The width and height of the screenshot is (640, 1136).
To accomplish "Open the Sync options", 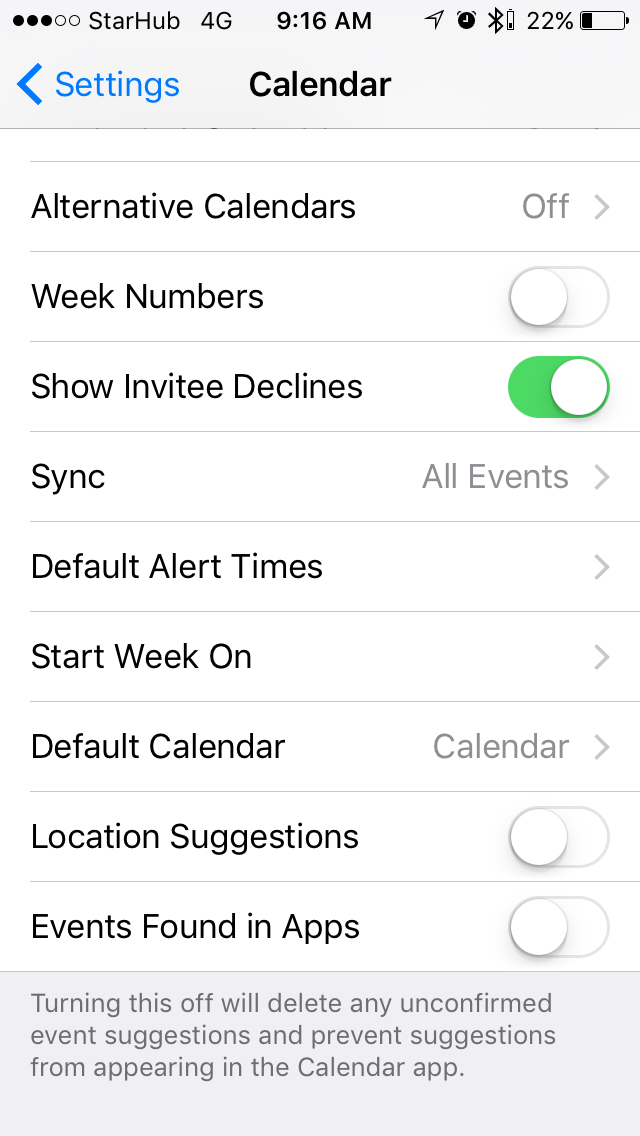I will point(320,477).
